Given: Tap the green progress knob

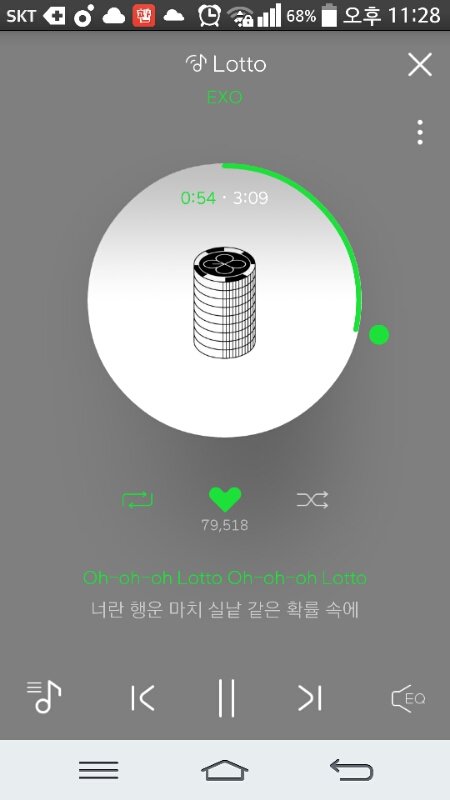Looking at the screenshot, I should pos(379,335).
